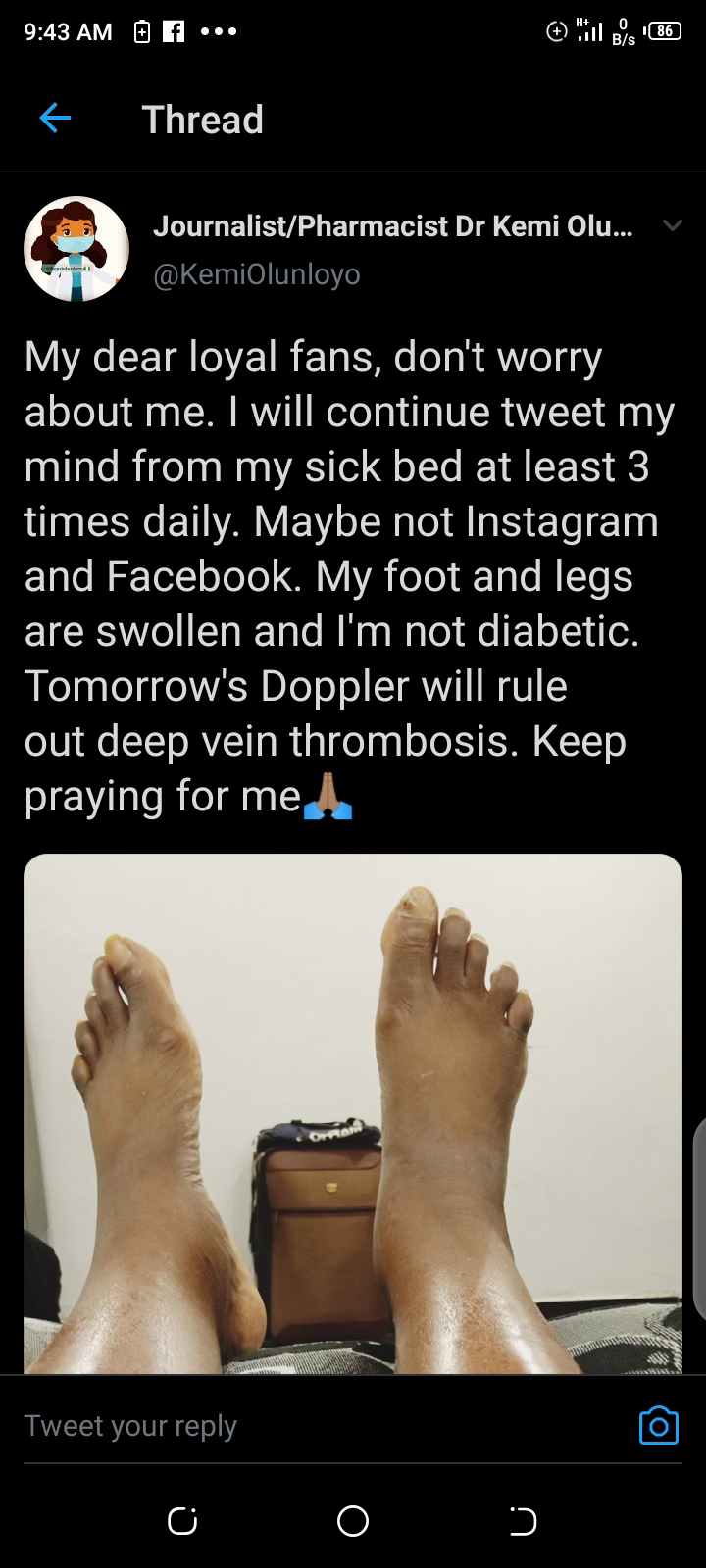The height and width of the screenshot is (1568, 706).
Task: Open the recent apps view
Action: [182, 1521]
